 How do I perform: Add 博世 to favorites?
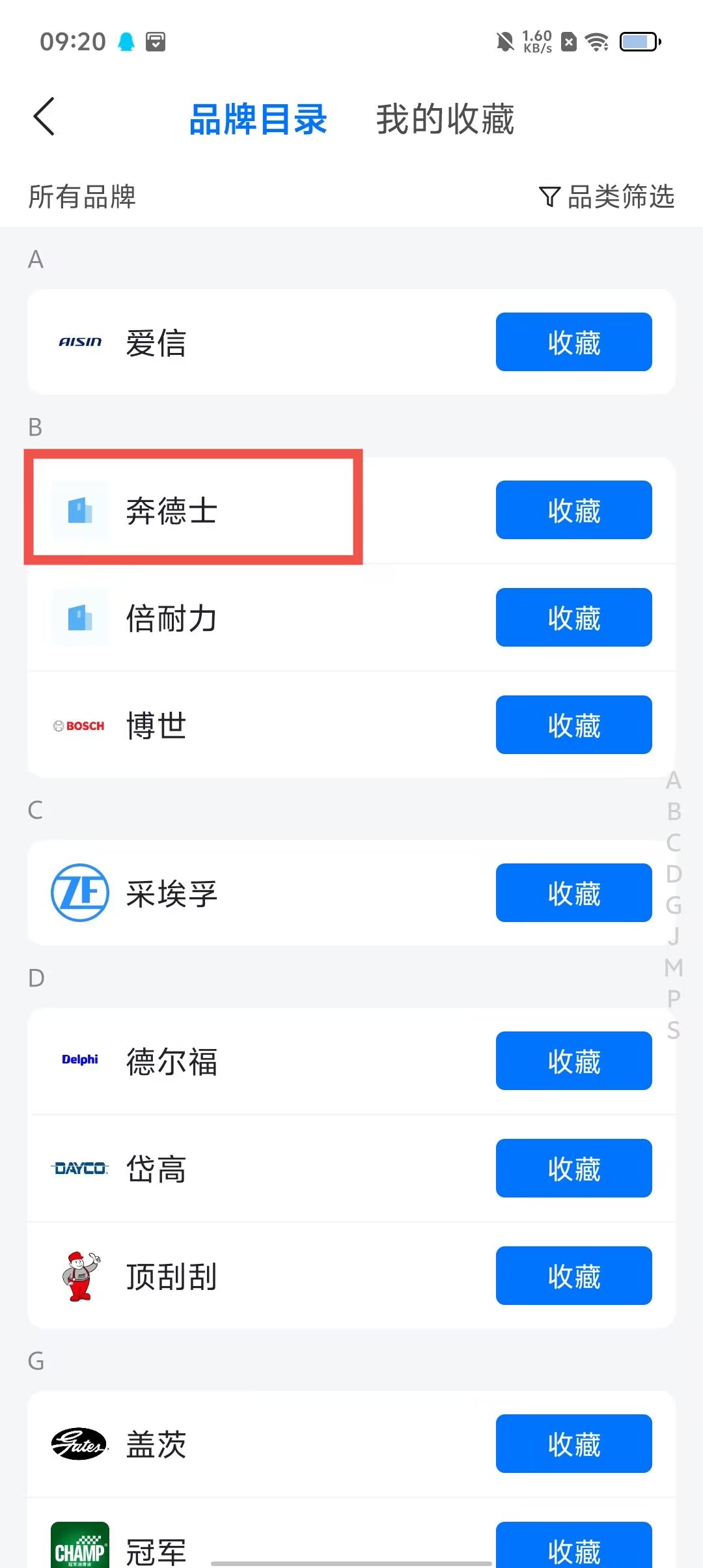[x=573, y=725]
